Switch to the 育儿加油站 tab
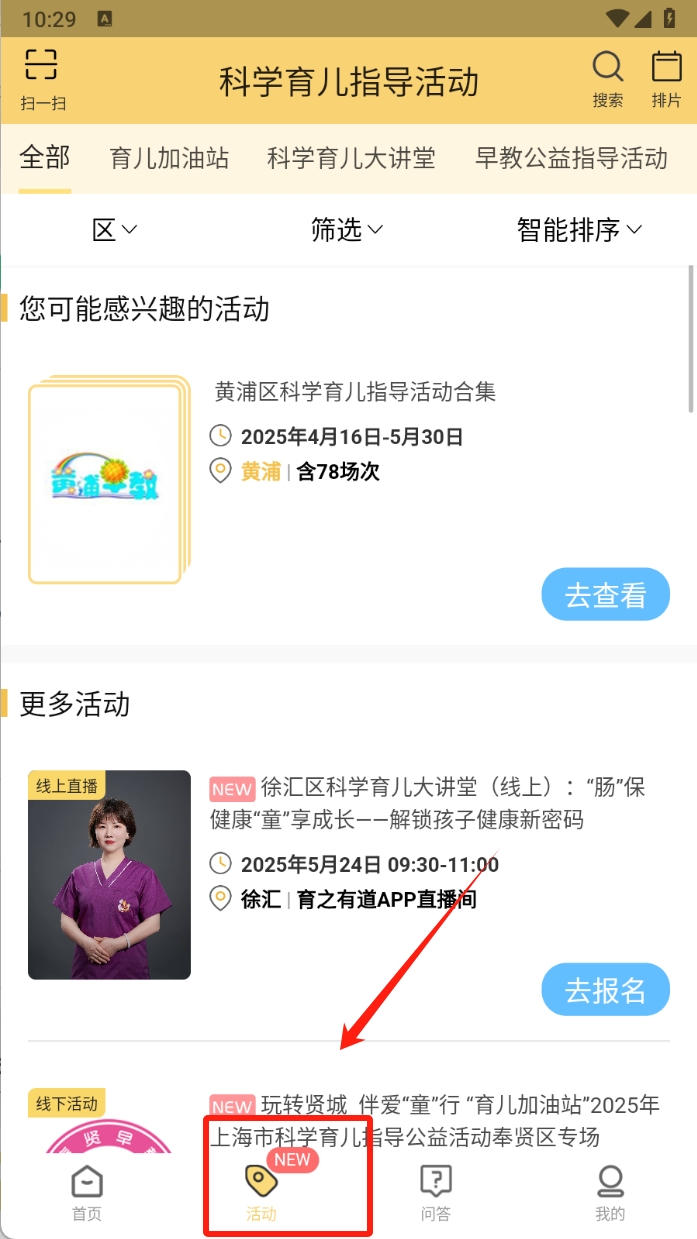This screenshot has width=697, height=1239. [169, 158]
